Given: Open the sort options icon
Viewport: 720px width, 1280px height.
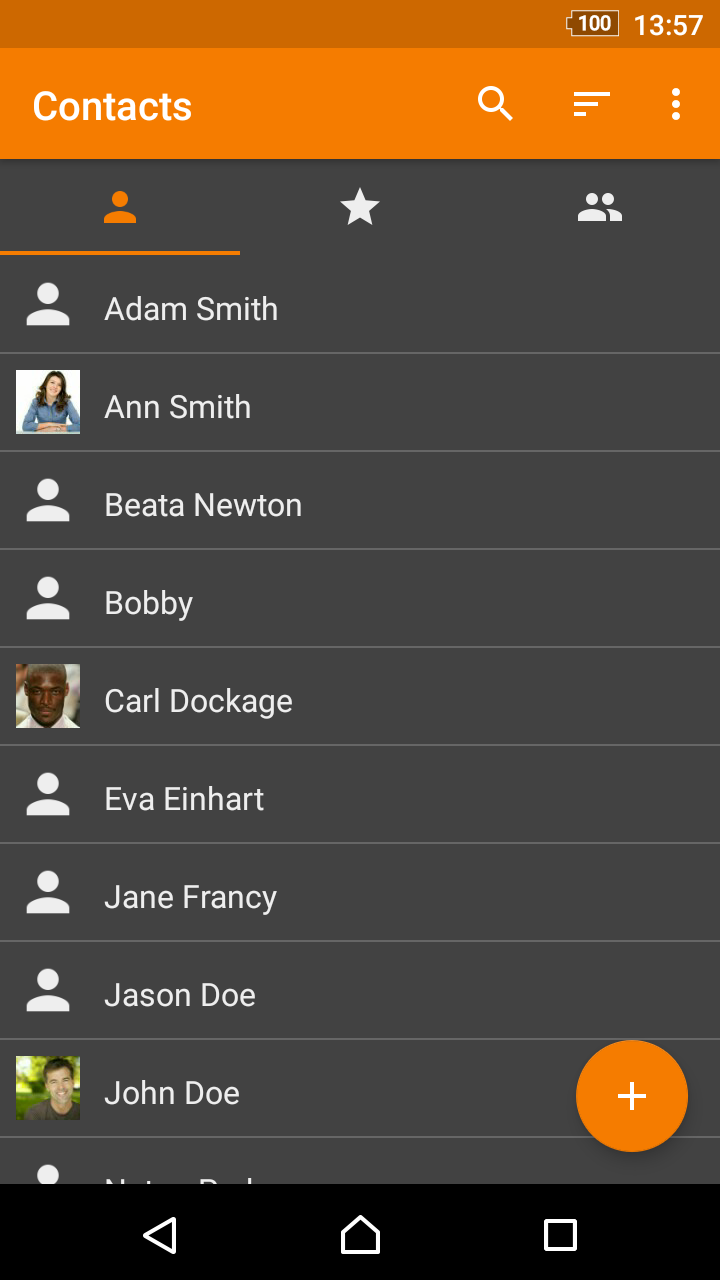Looking at the screenshot, I should coord(591,104).
